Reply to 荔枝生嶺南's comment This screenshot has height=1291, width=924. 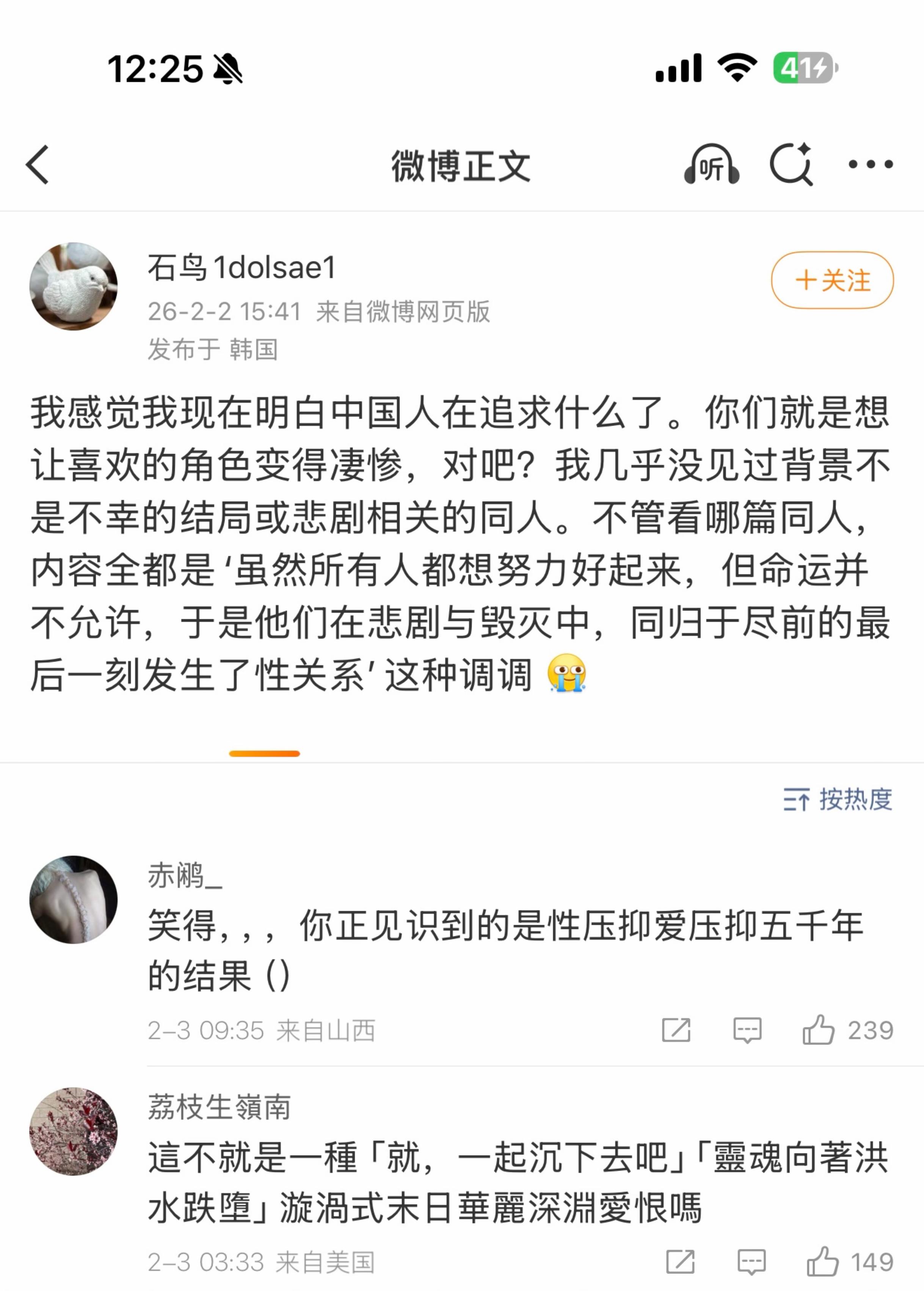click(751, 1262)
